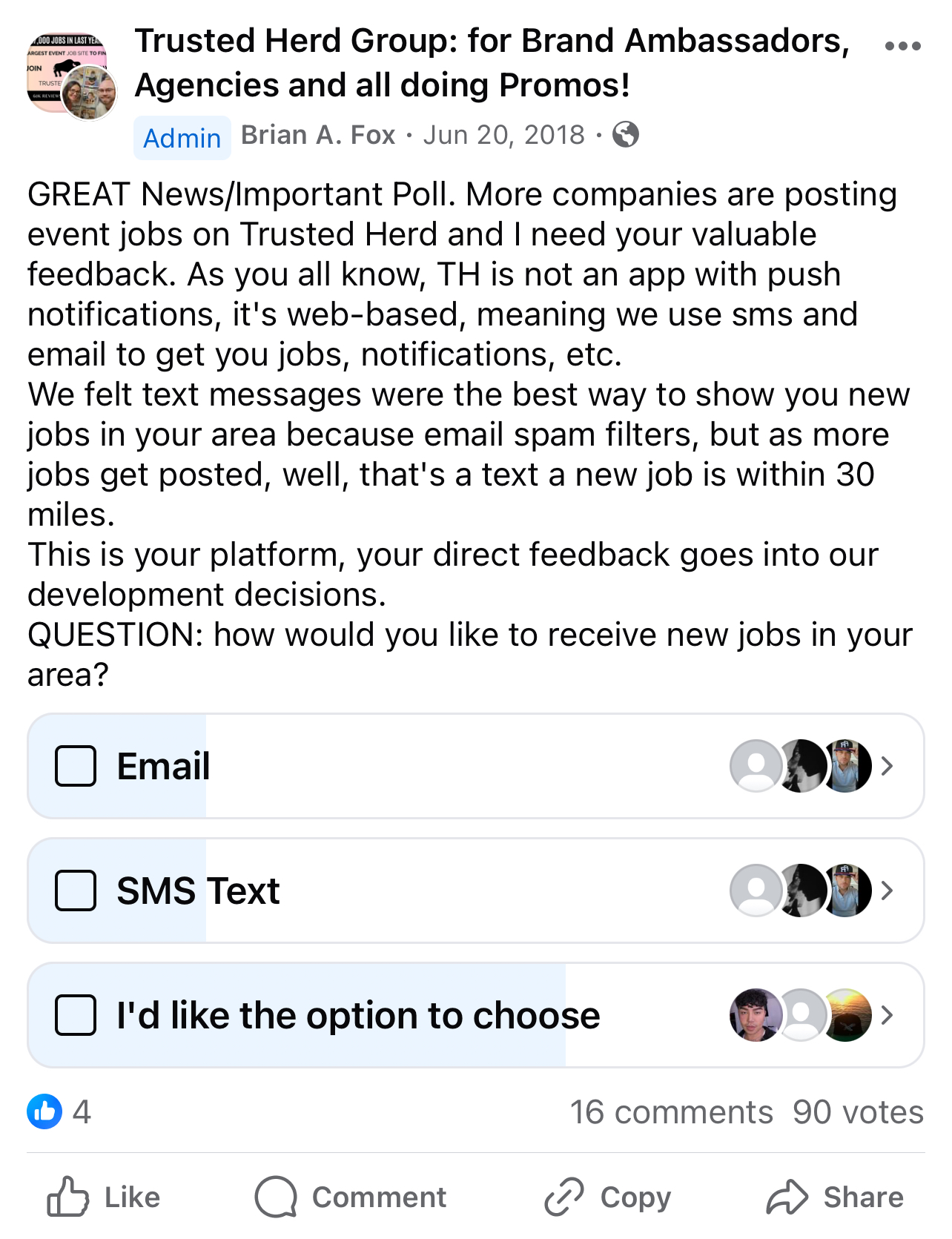See who voted for SMS Text
This screenshot has height=1239, width=952.
(x=811, y=891)
